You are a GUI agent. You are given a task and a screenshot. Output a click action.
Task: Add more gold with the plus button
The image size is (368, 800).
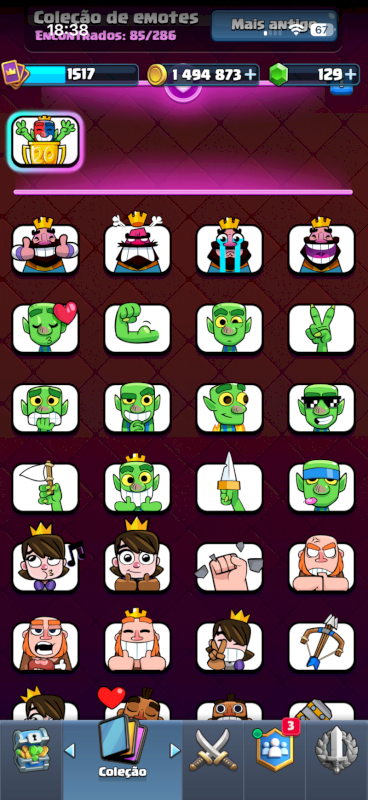coord(250,74)
